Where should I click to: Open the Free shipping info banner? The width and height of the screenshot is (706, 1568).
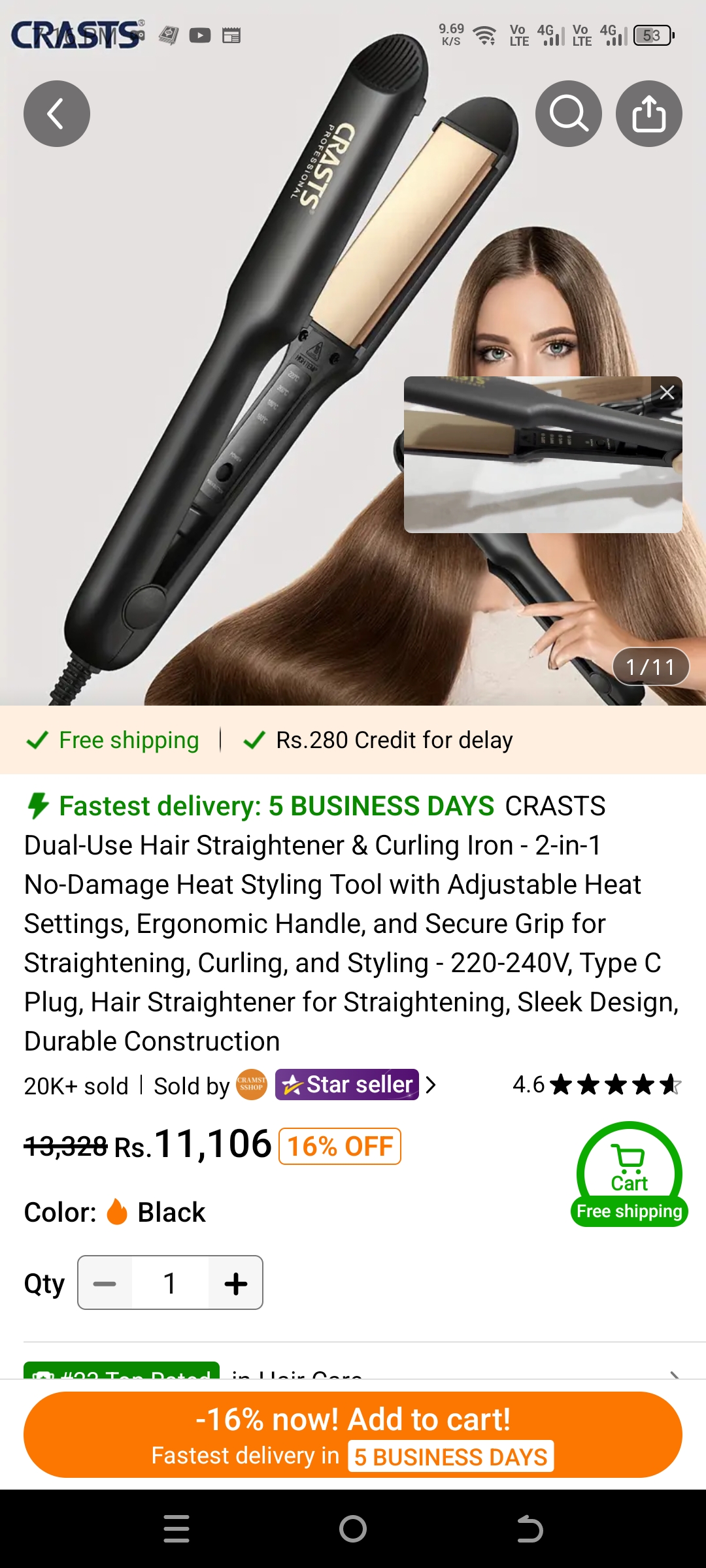click(x=112, y=740)
